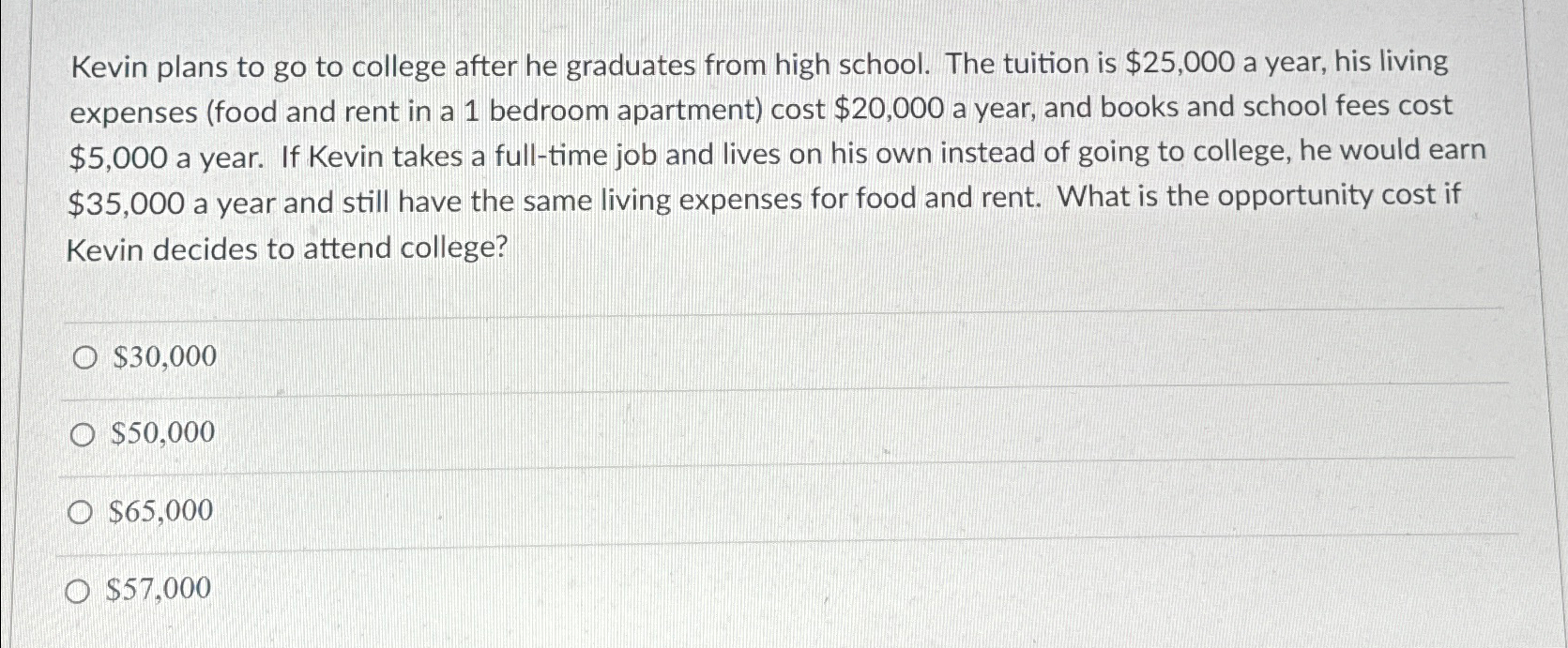Viewport: 1568px width, 648px height.
Task: Choose the $50,000 answer option
Action: pyautogui.click(x=84, y=434)
